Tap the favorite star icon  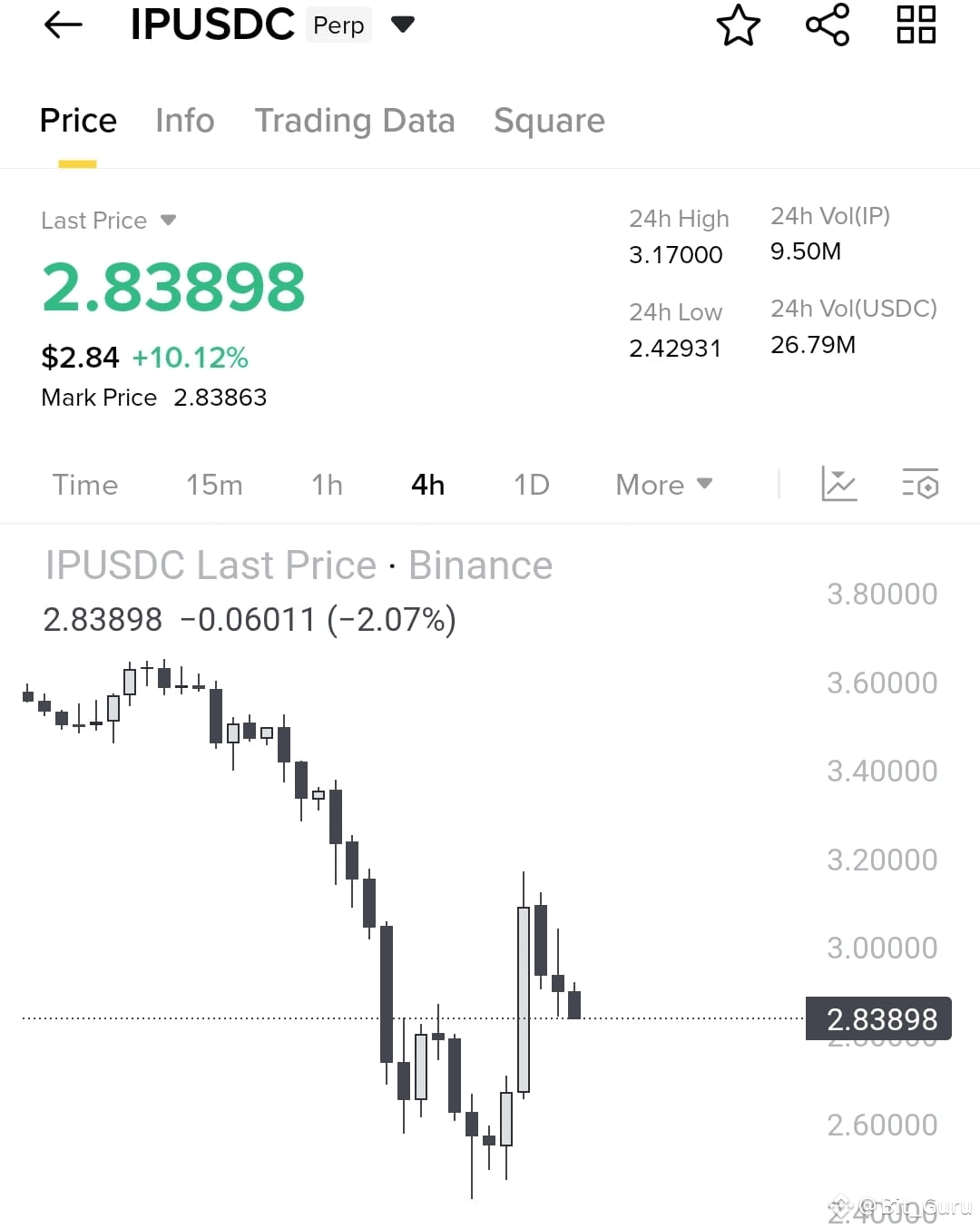pos(738,25)
